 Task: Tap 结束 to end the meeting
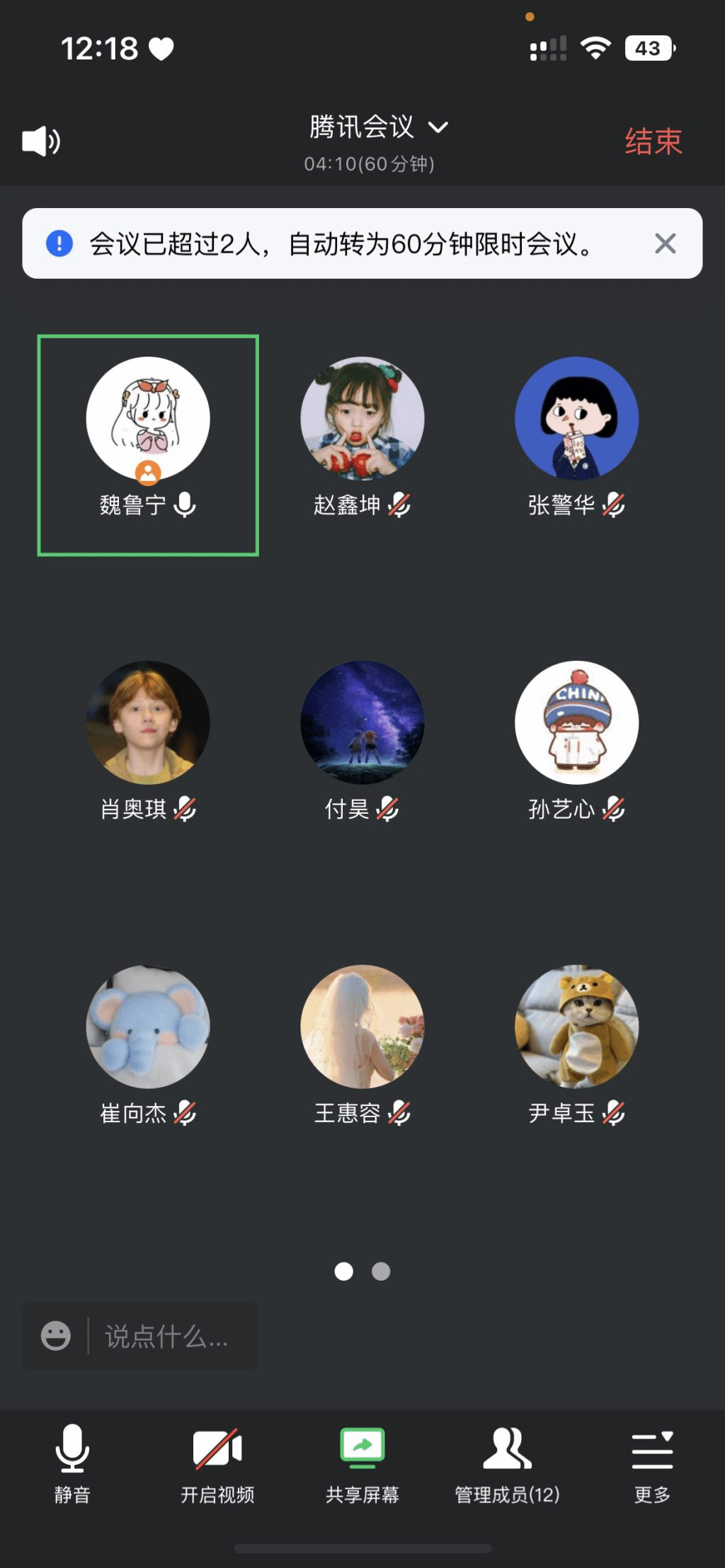click(653, 142)
